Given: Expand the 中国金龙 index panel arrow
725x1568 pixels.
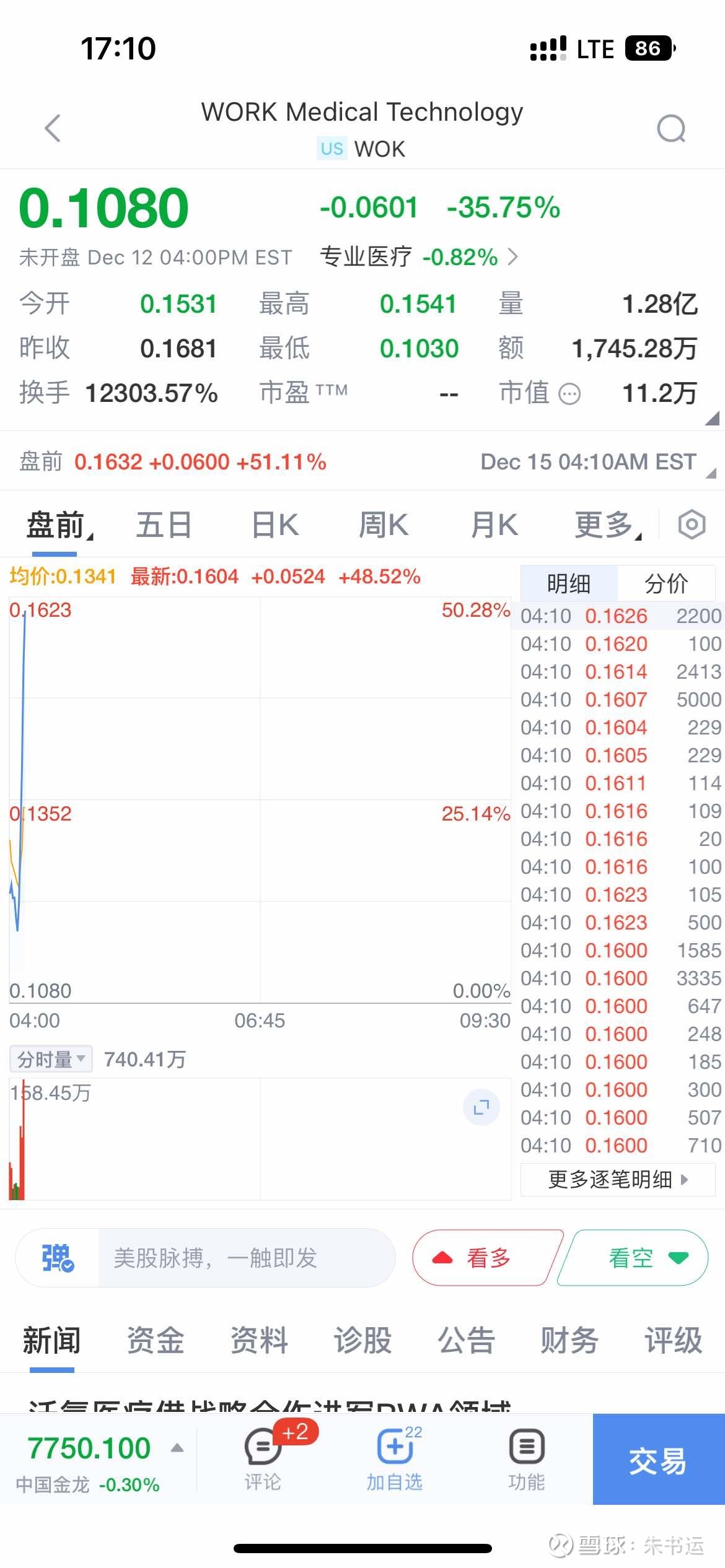Looking at the screenshot, I should click(x=175, y=1447).
